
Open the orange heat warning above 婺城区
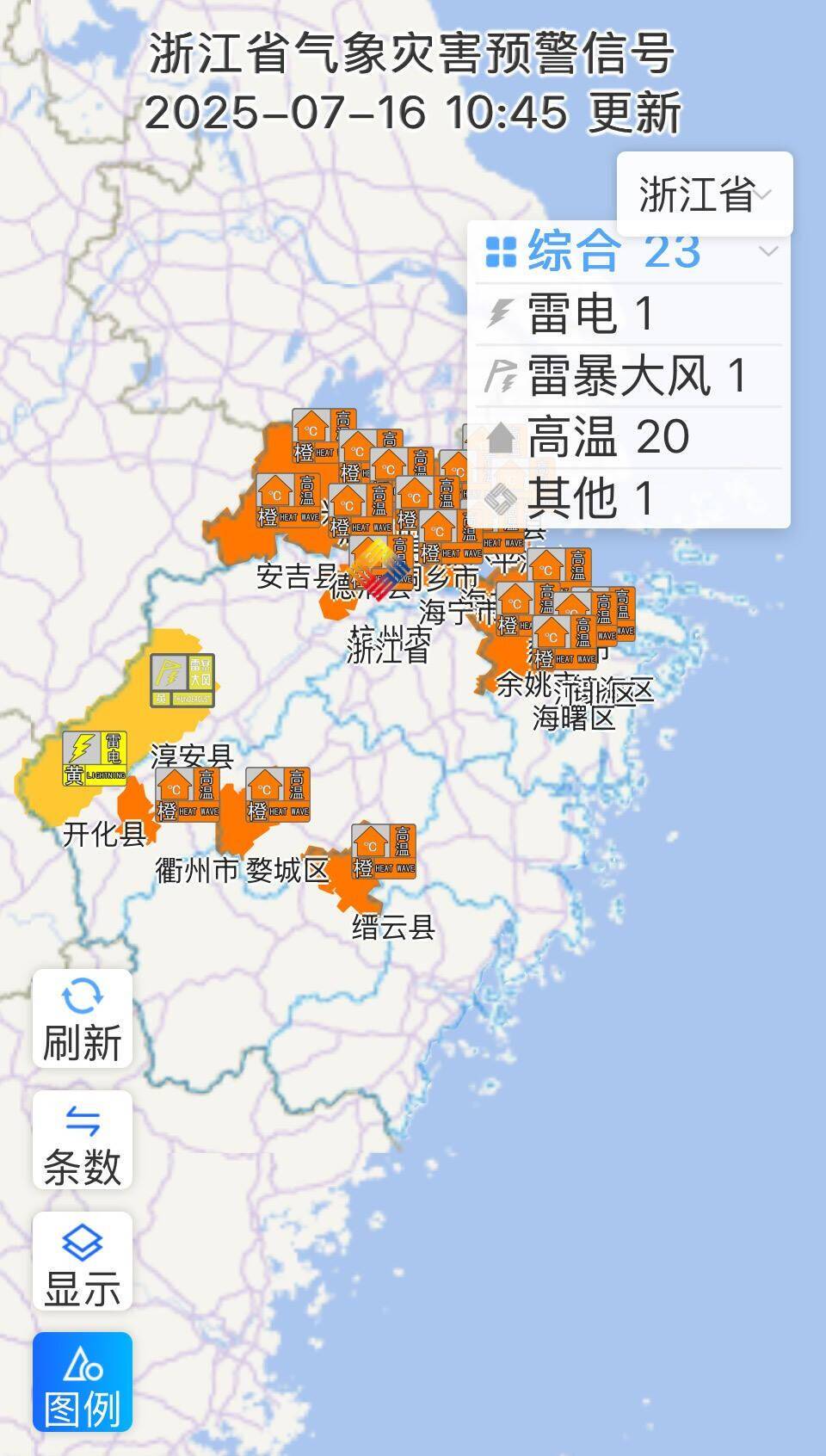(278, 795)
